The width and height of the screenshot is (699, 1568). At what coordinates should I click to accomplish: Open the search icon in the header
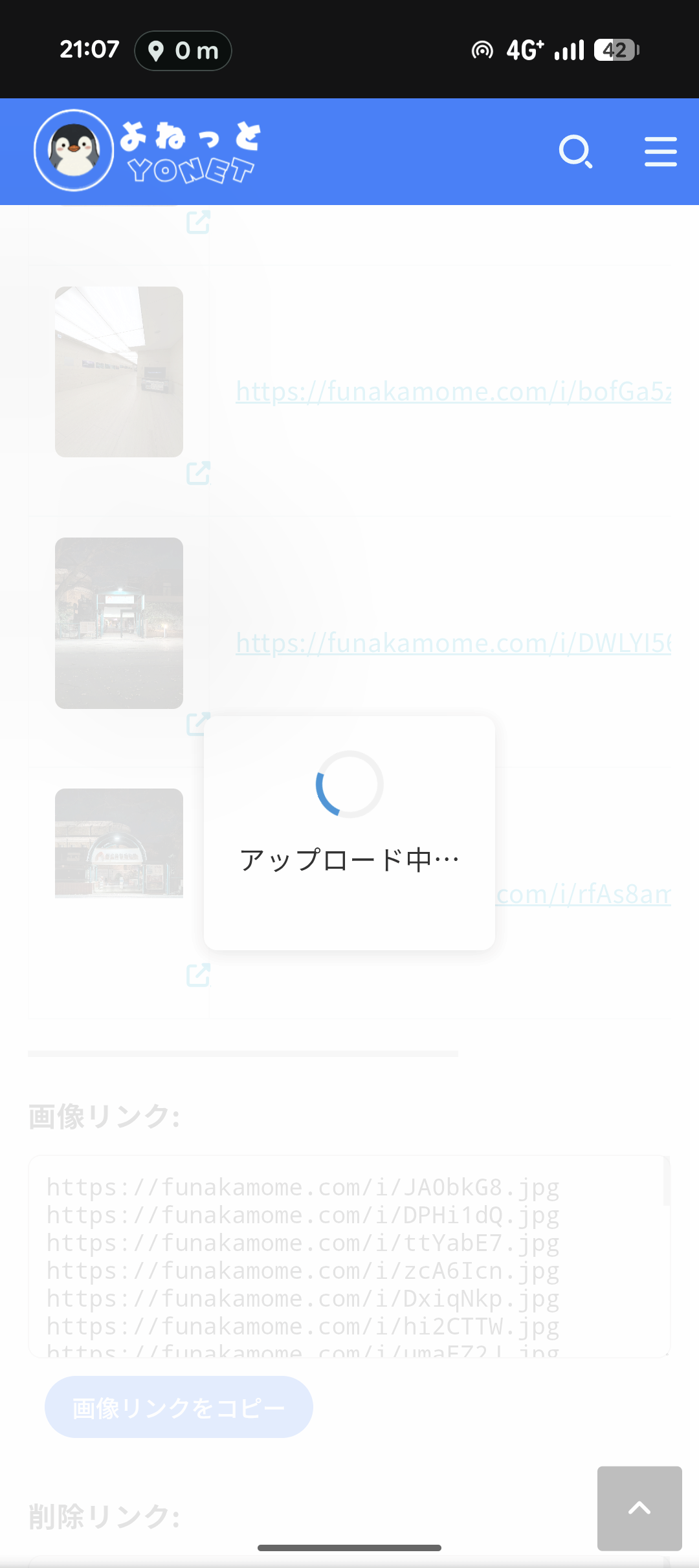(575, 152)
